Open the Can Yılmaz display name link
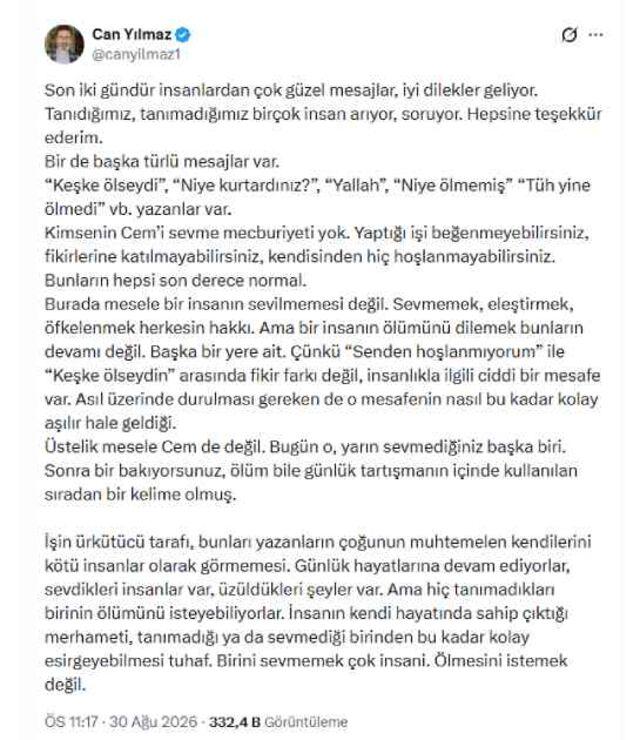Viewport: 640px width, 740px height. pos(132,34)
